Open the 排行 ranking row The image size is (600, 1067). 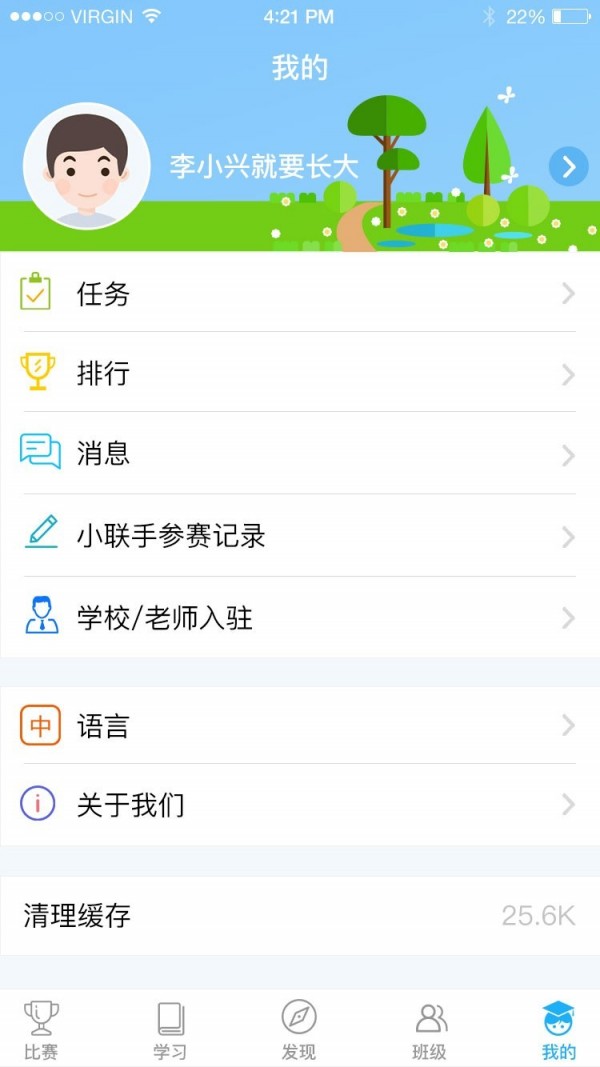tap(300, 374)
